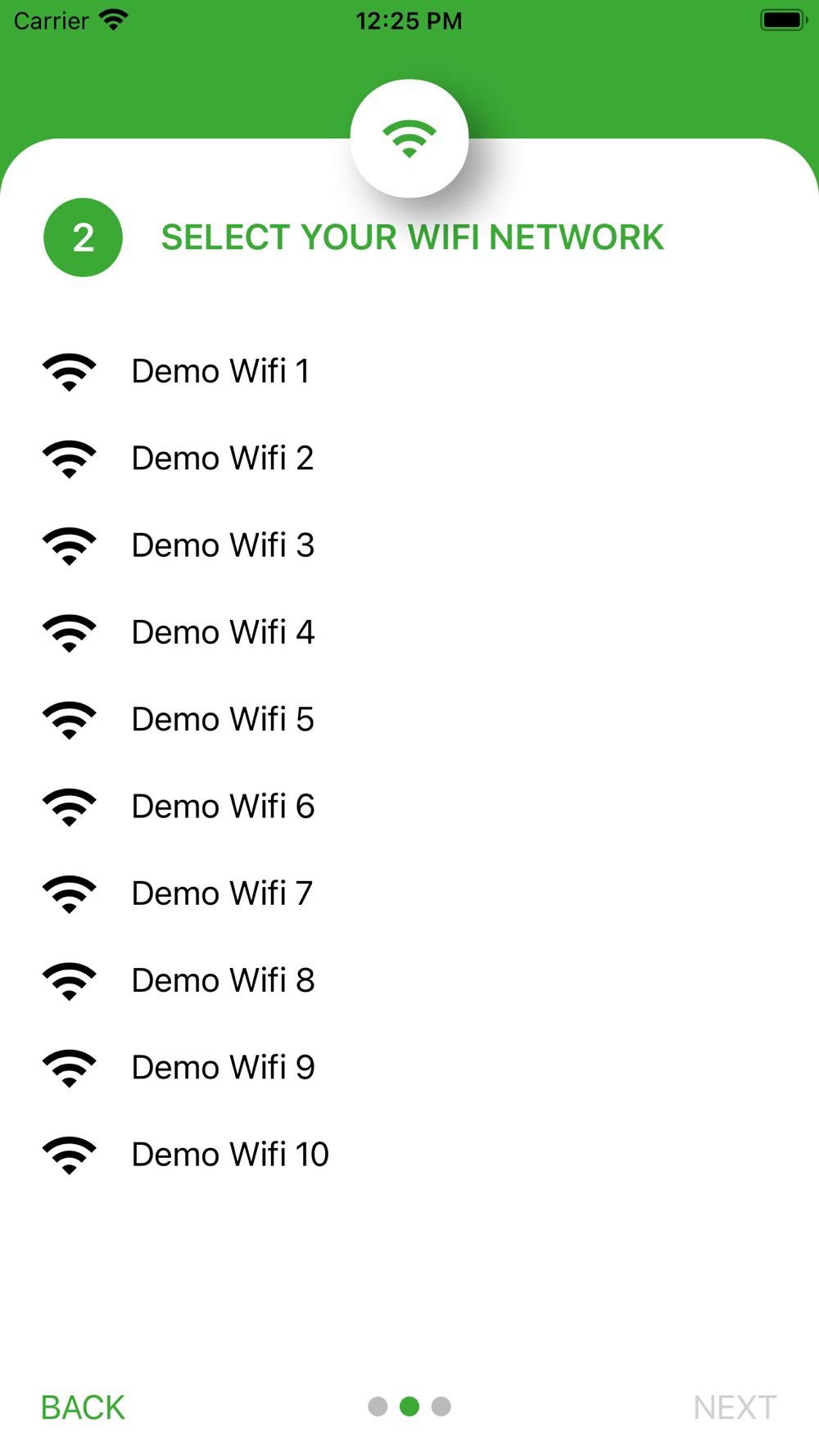Select the Demo Wifi 9 entry

coord(409,1068)
